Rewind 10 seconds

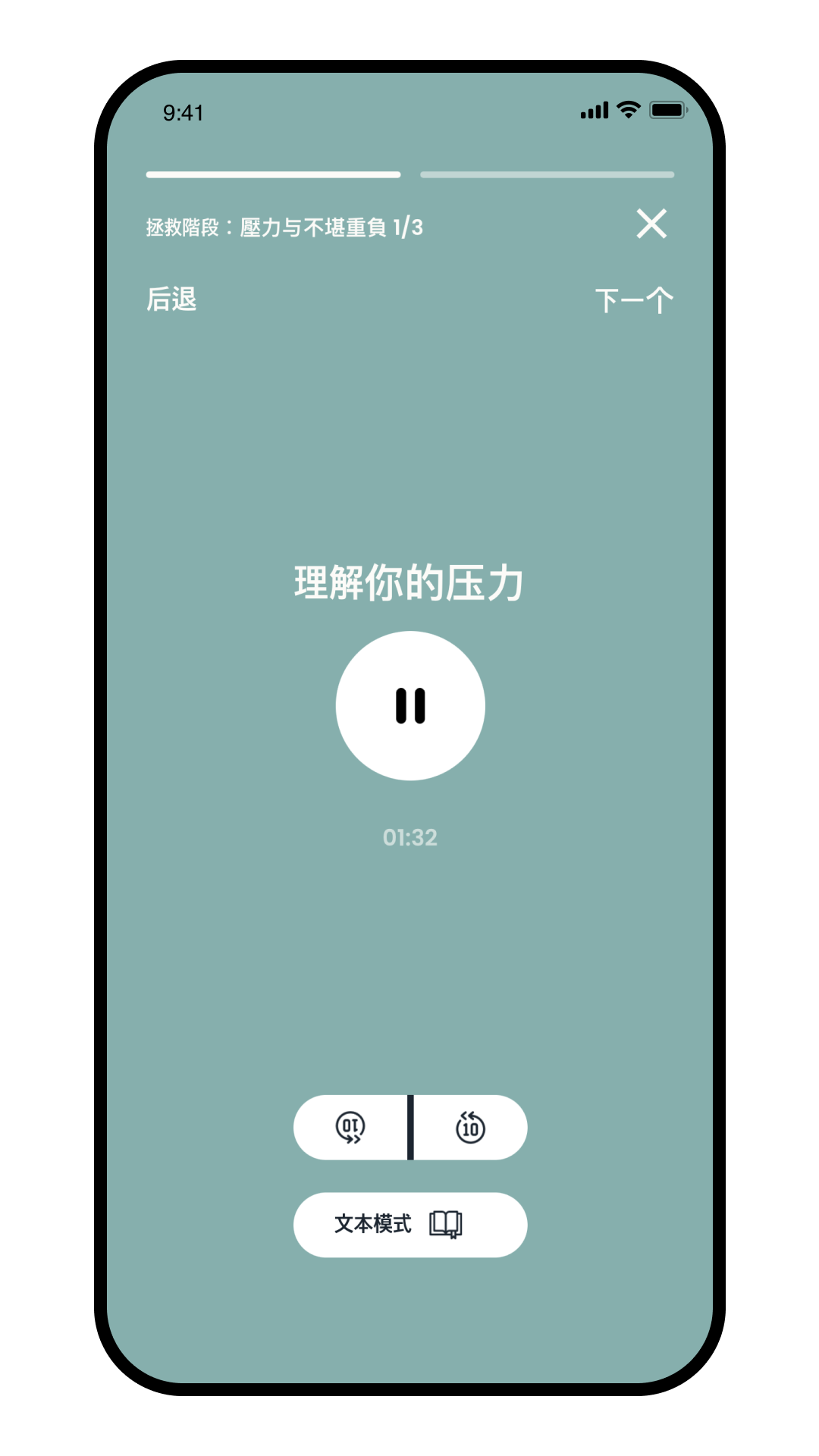coord(470,1128)
